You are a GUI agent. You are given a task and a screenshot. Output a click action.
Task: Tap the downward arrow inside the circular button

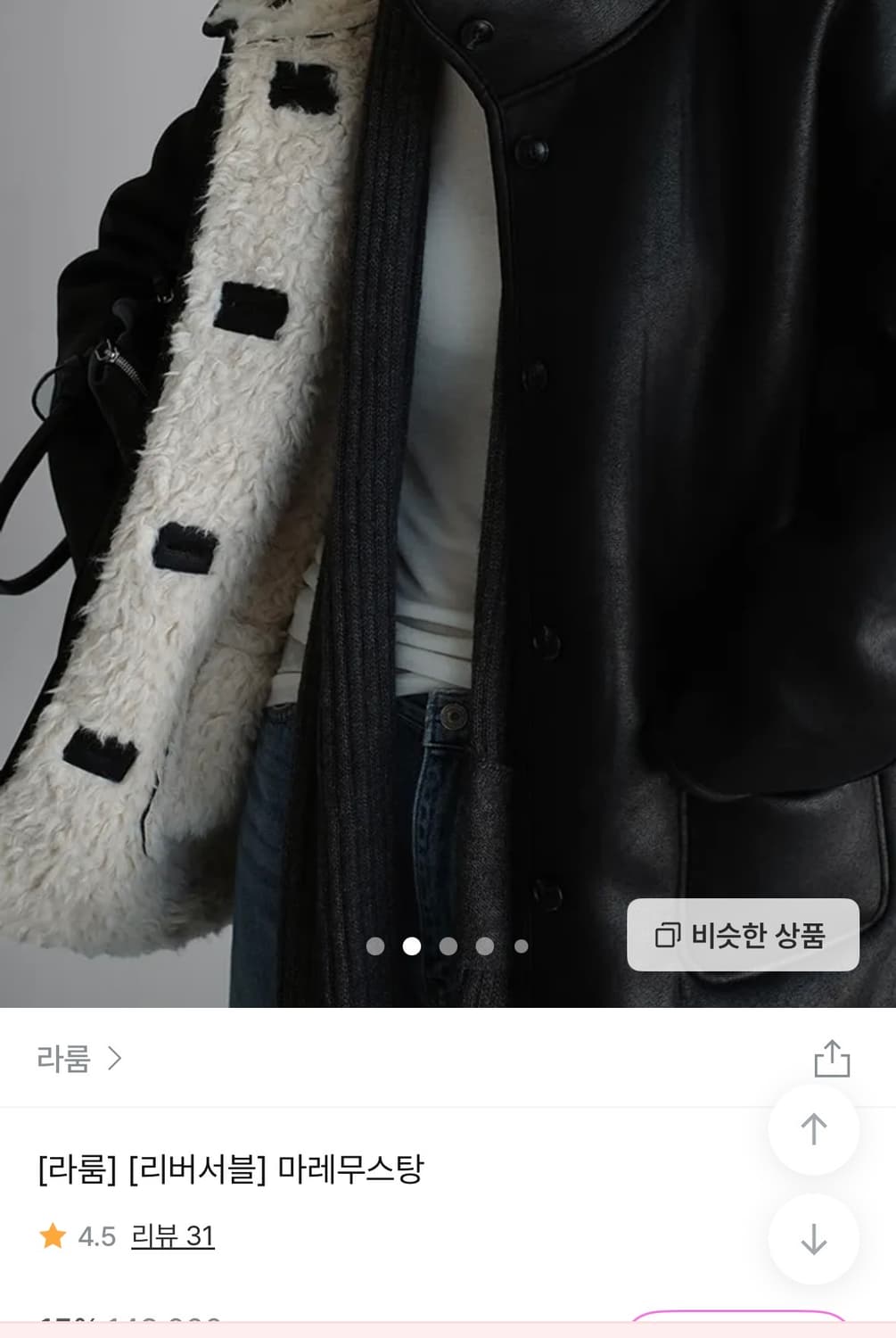(812, 1238)
